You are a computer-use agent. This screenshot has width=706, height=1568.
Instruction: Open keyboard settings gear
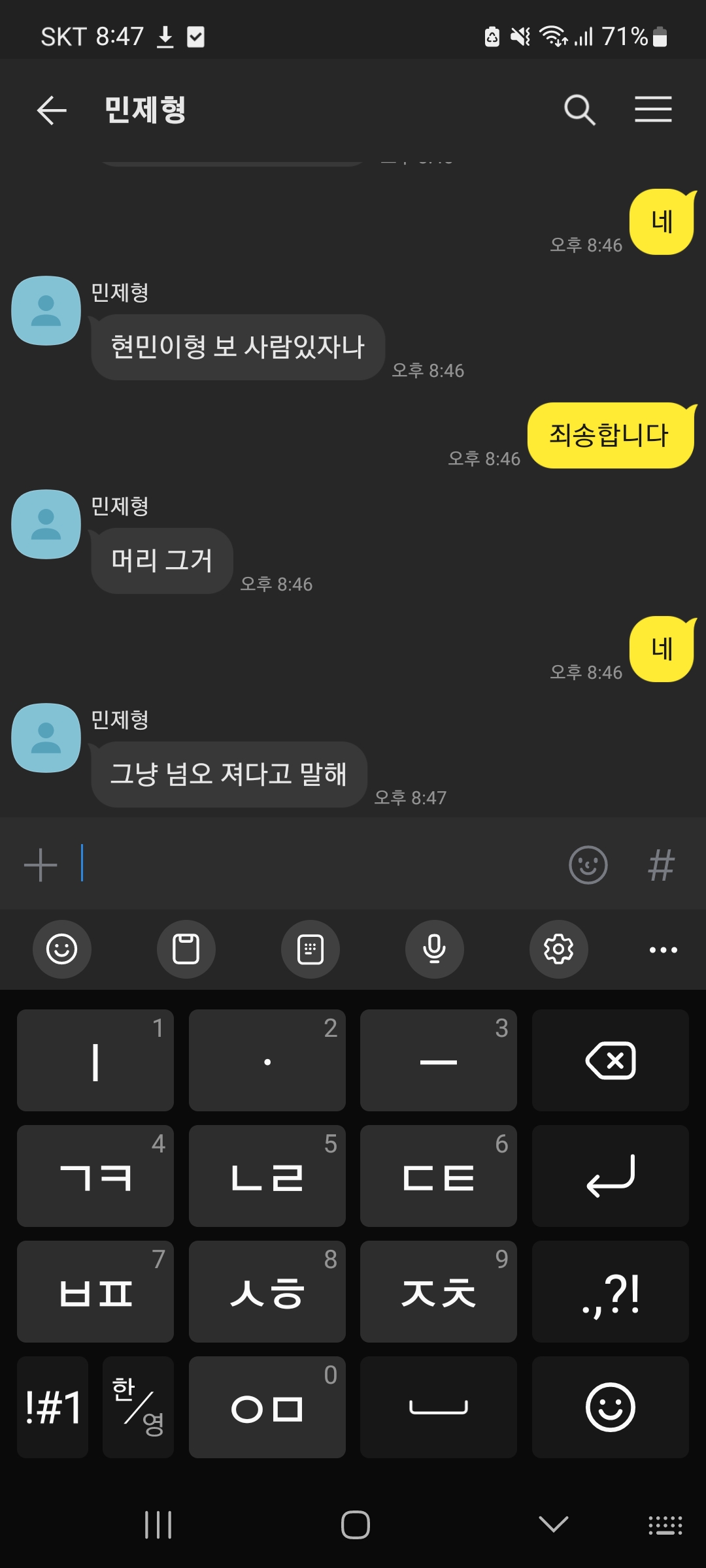coord(559,949)
